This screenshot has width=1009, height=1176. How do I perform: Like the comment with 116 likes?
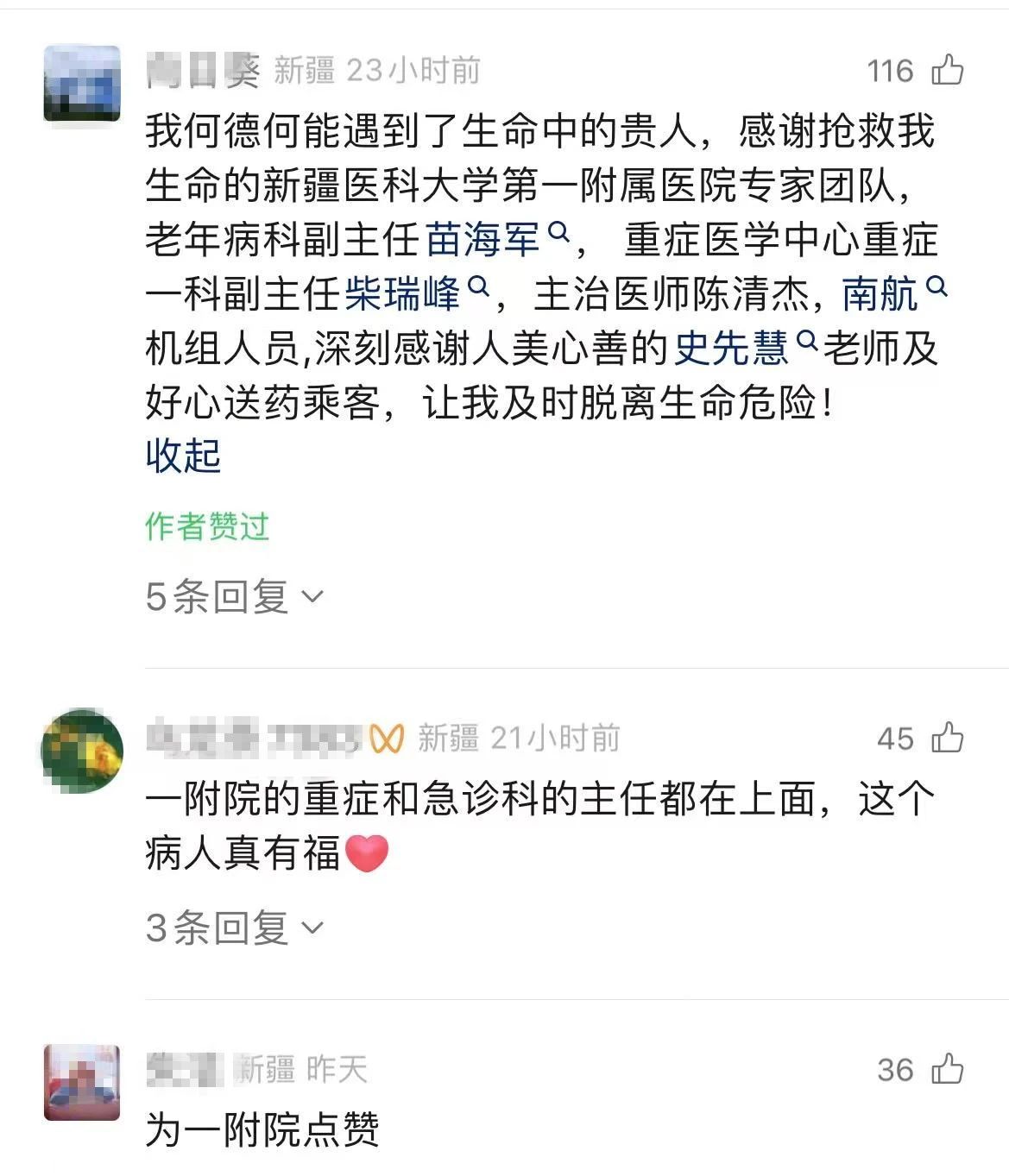tap(947, 70)
